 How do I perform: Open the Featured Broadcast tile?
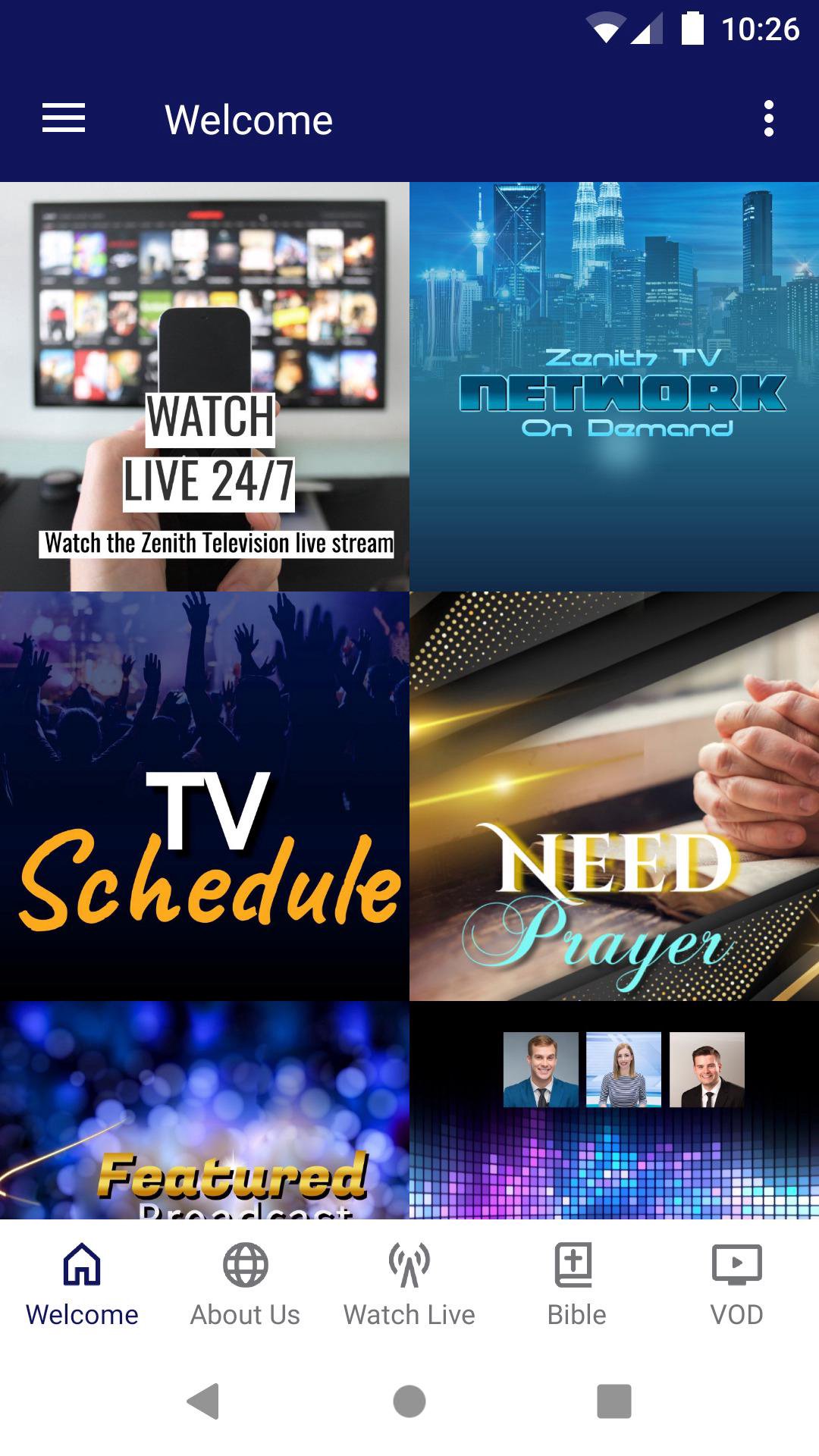click(205, 1110)
